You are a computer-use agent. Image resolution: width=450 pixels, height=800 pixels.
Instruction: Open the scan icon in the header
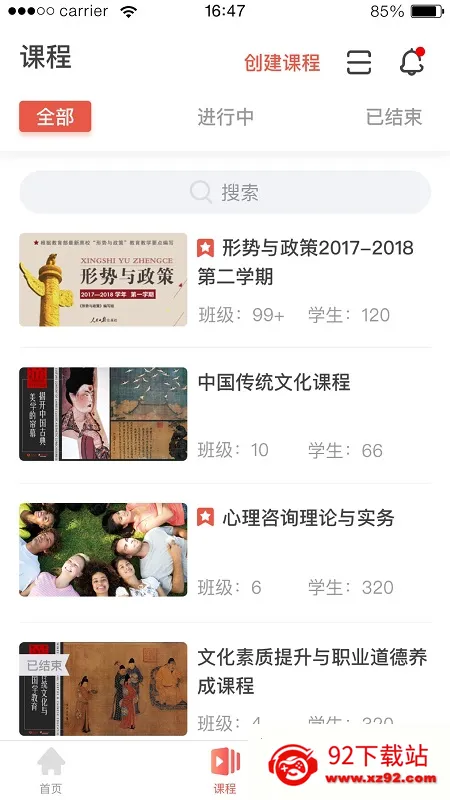pyautogui.click(x=359, y=63)
